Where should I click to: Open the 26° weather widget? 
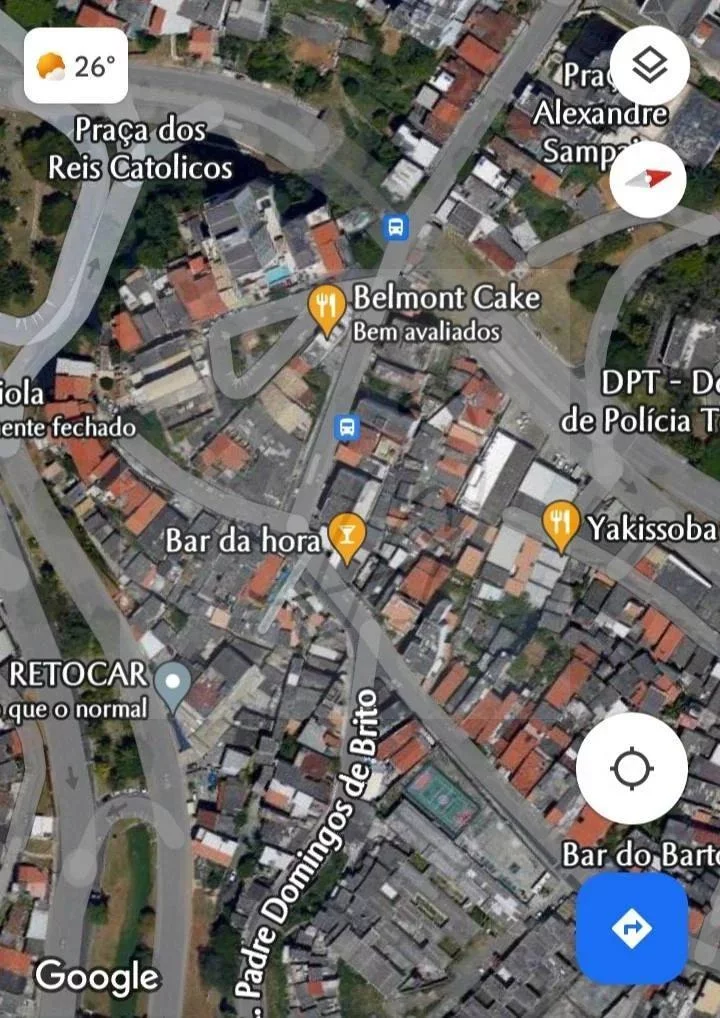click(x=76, y=66)
